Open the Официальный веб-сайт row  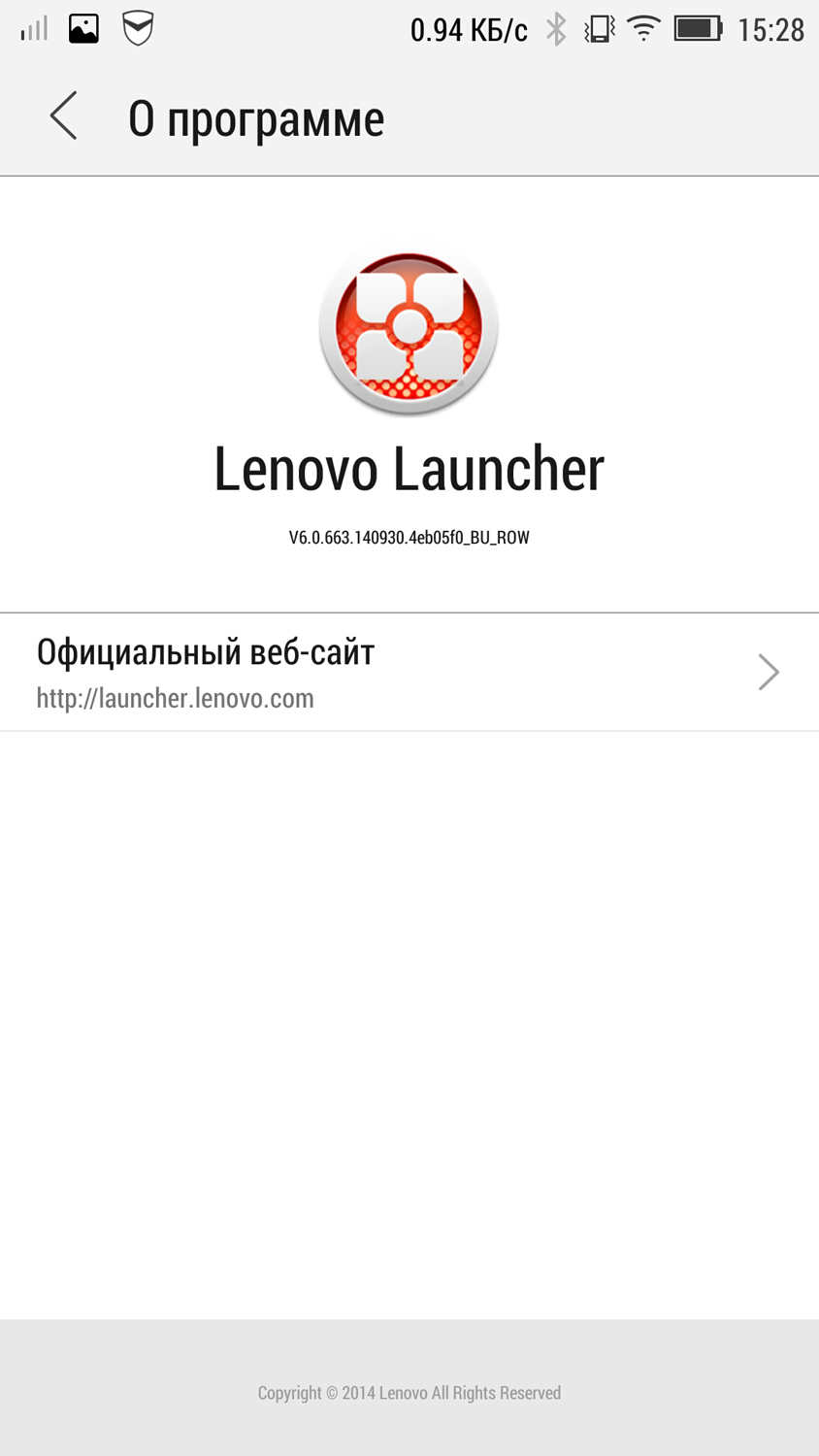coord(409,672)
